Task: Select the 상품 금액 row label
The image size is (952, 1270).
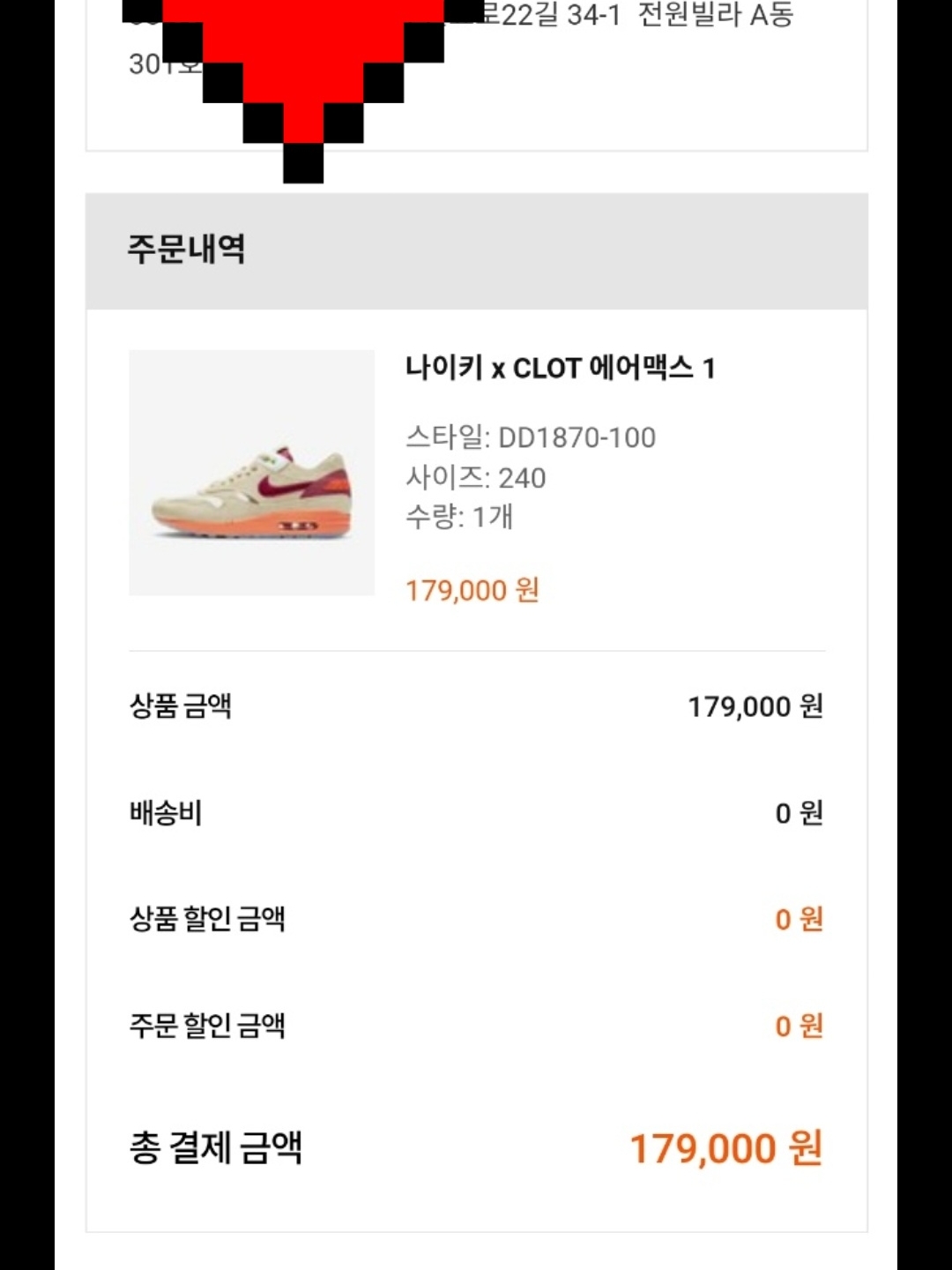Action: click(181, 707)
